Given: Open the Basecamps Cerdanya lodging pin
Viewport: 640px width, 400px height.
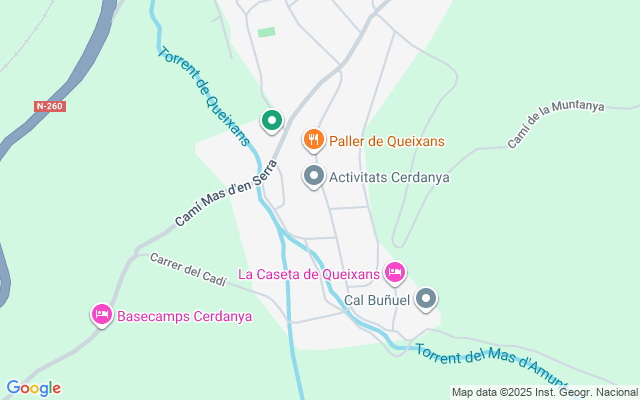Looking at the screenshot, I should pos(102,315).
